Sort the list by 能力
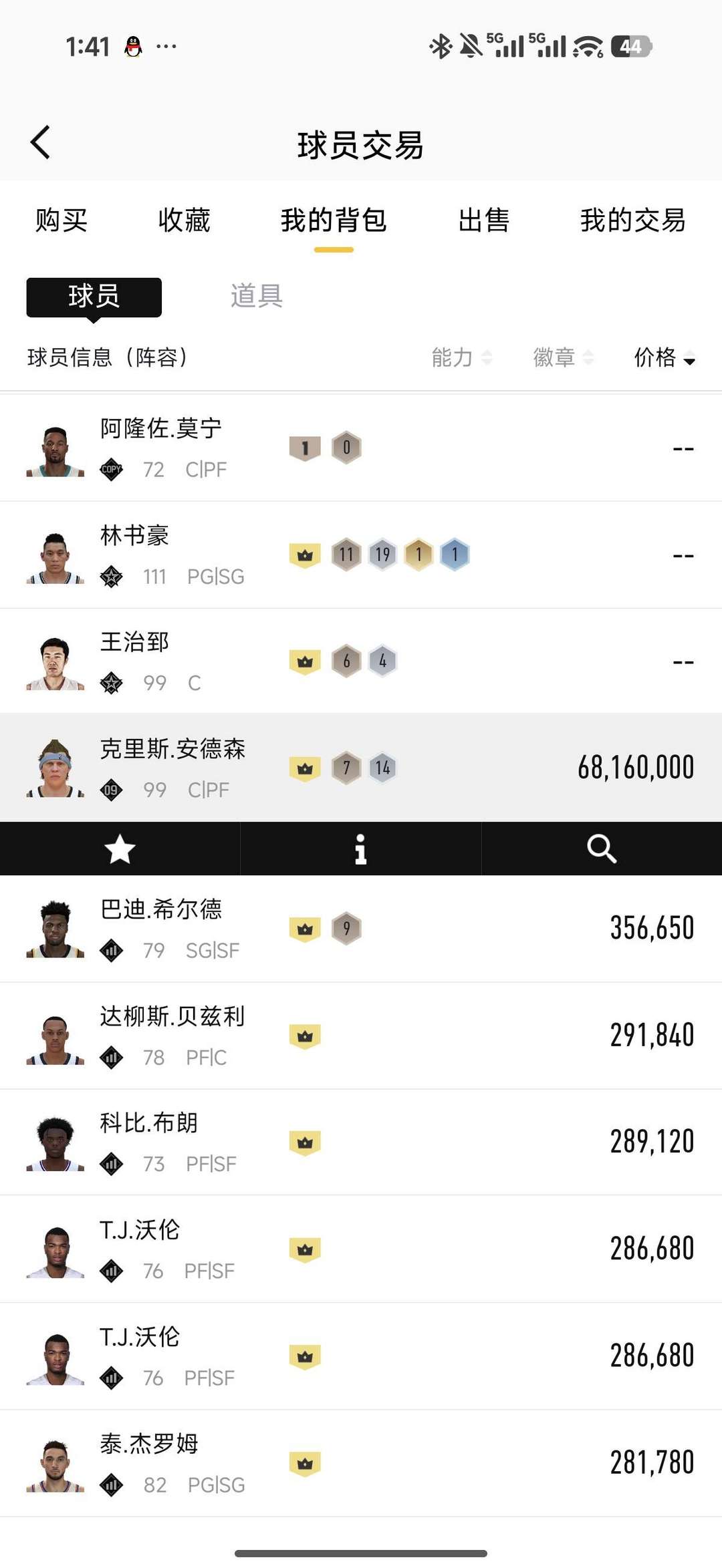The height and width of the screenshot is (1568, 722). click(x=461, y=357)
